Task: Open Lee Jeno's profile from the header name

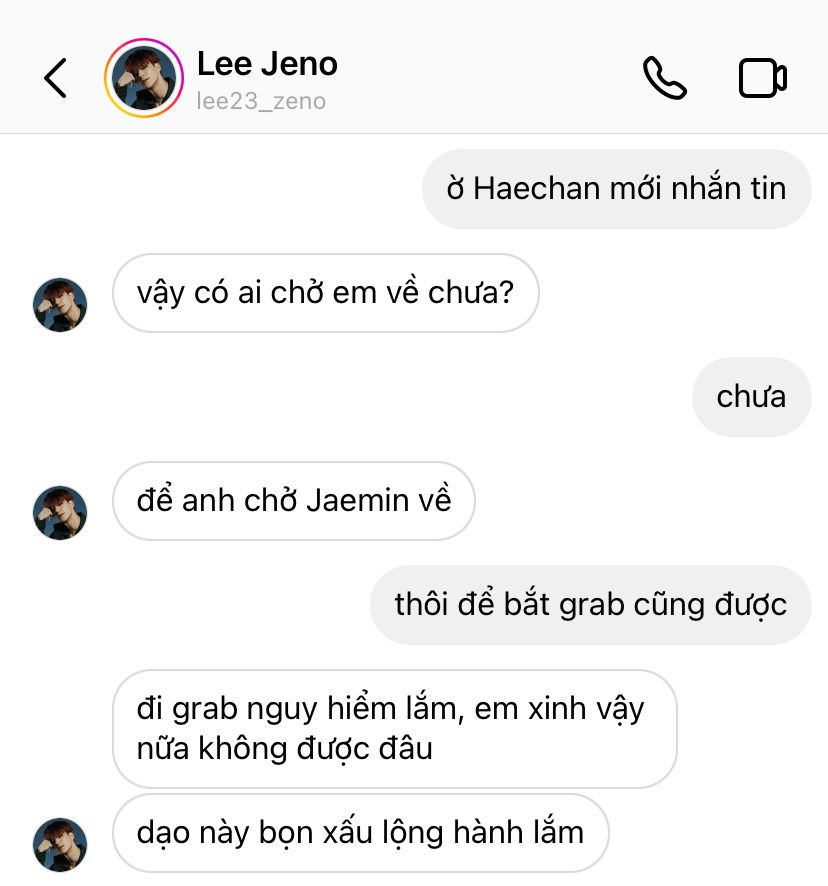Action: click(x=267, y=65)
